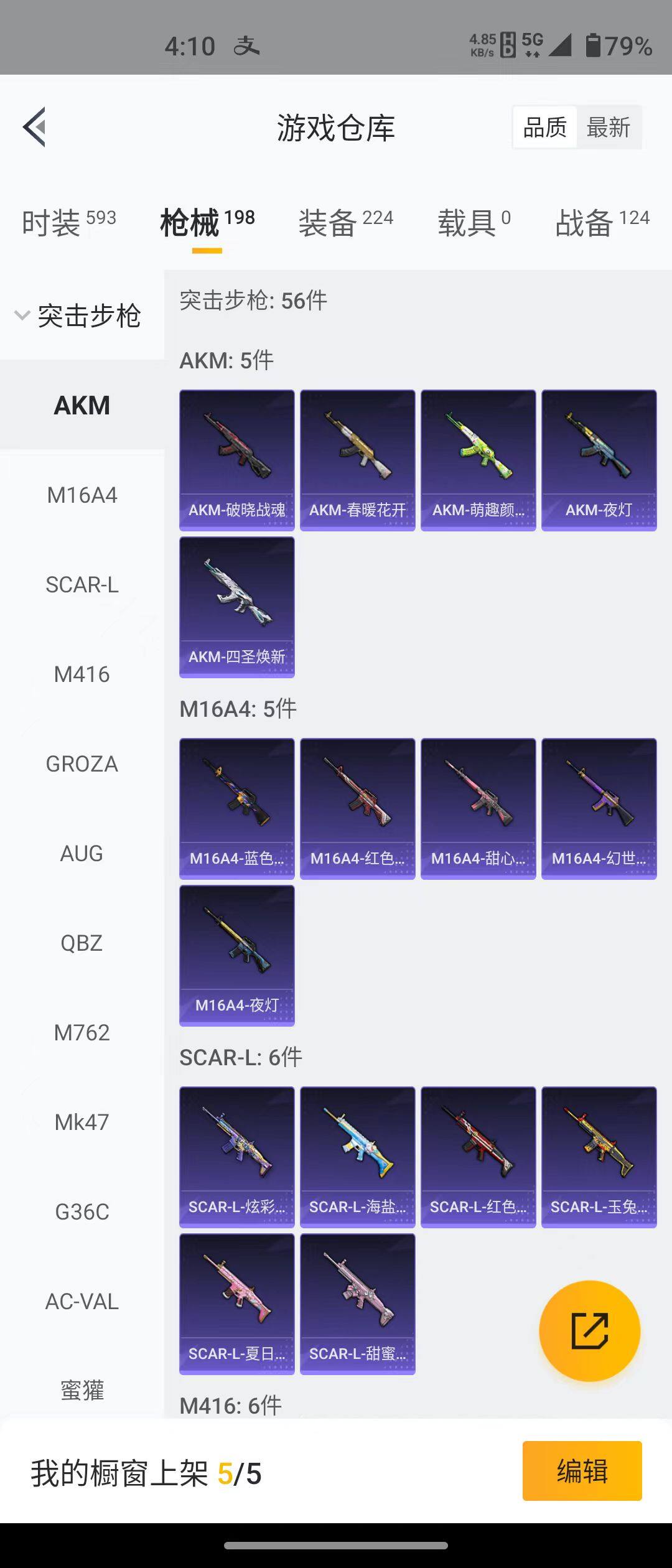
Task: Open the 战备 tab
Action: pyautogui.click(x=602, y=222)
